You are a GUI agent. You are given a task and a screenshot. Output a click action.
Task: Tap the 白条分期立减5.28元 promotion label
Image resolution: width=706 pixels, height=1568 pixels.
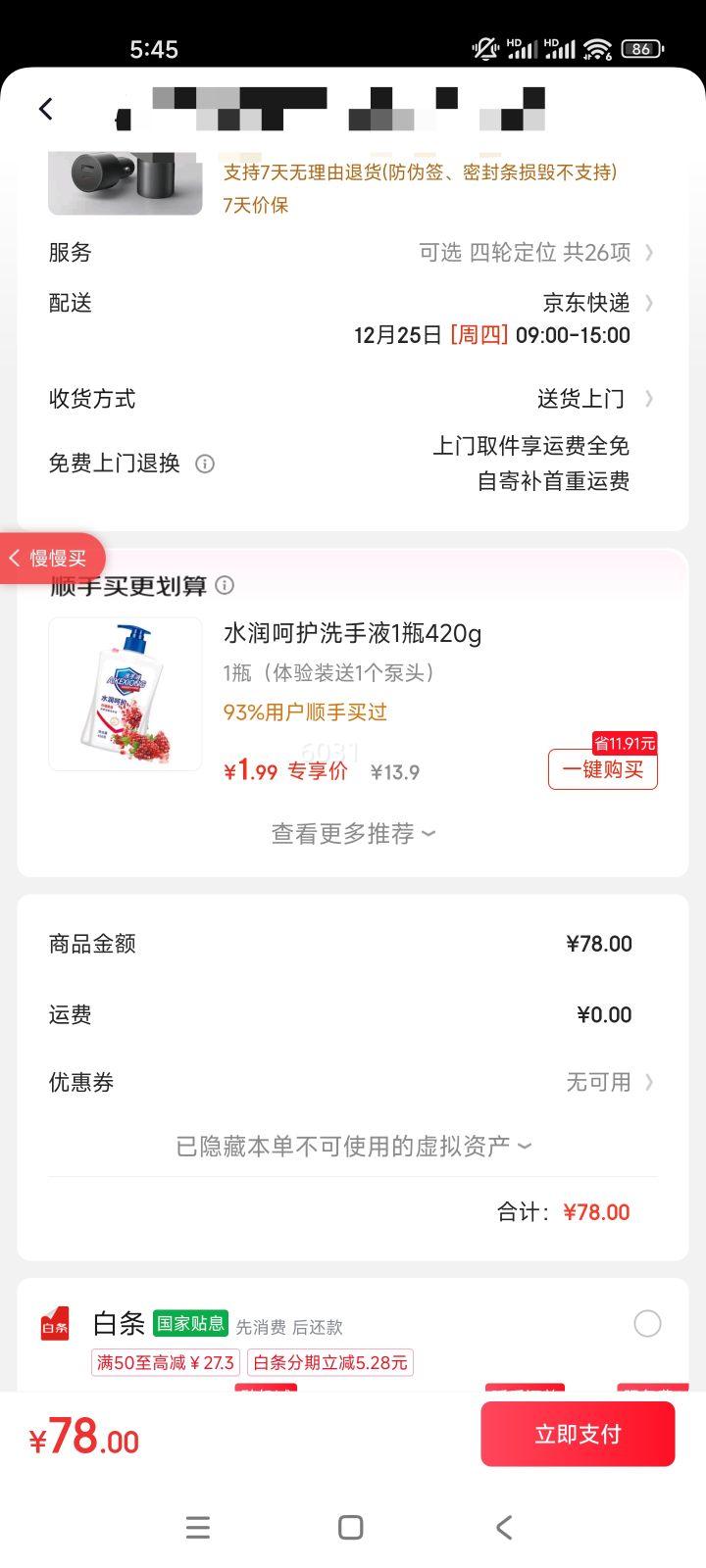pos(331,1362)
